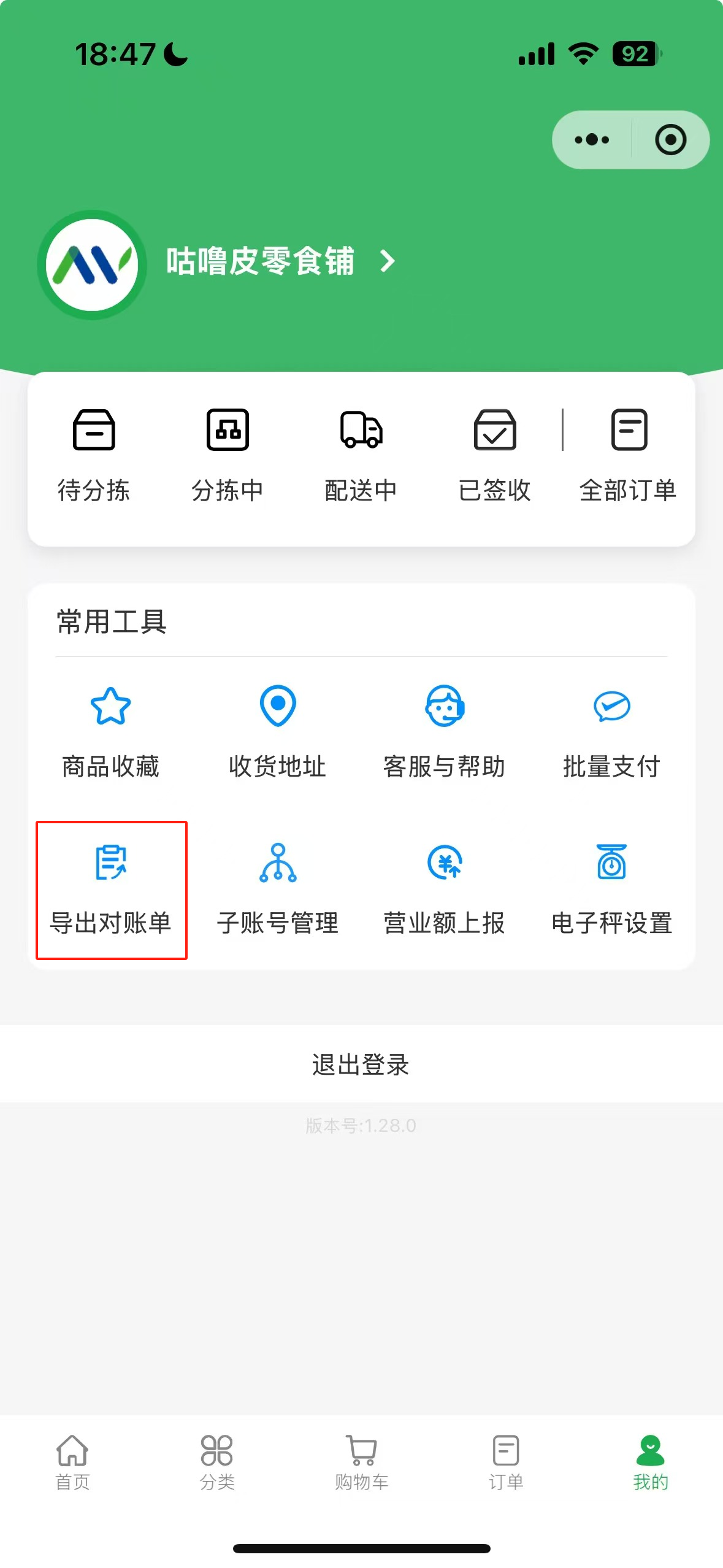Screen dimensions: 723x1568
Task: Open 电子秤设置
Action: 611,890
